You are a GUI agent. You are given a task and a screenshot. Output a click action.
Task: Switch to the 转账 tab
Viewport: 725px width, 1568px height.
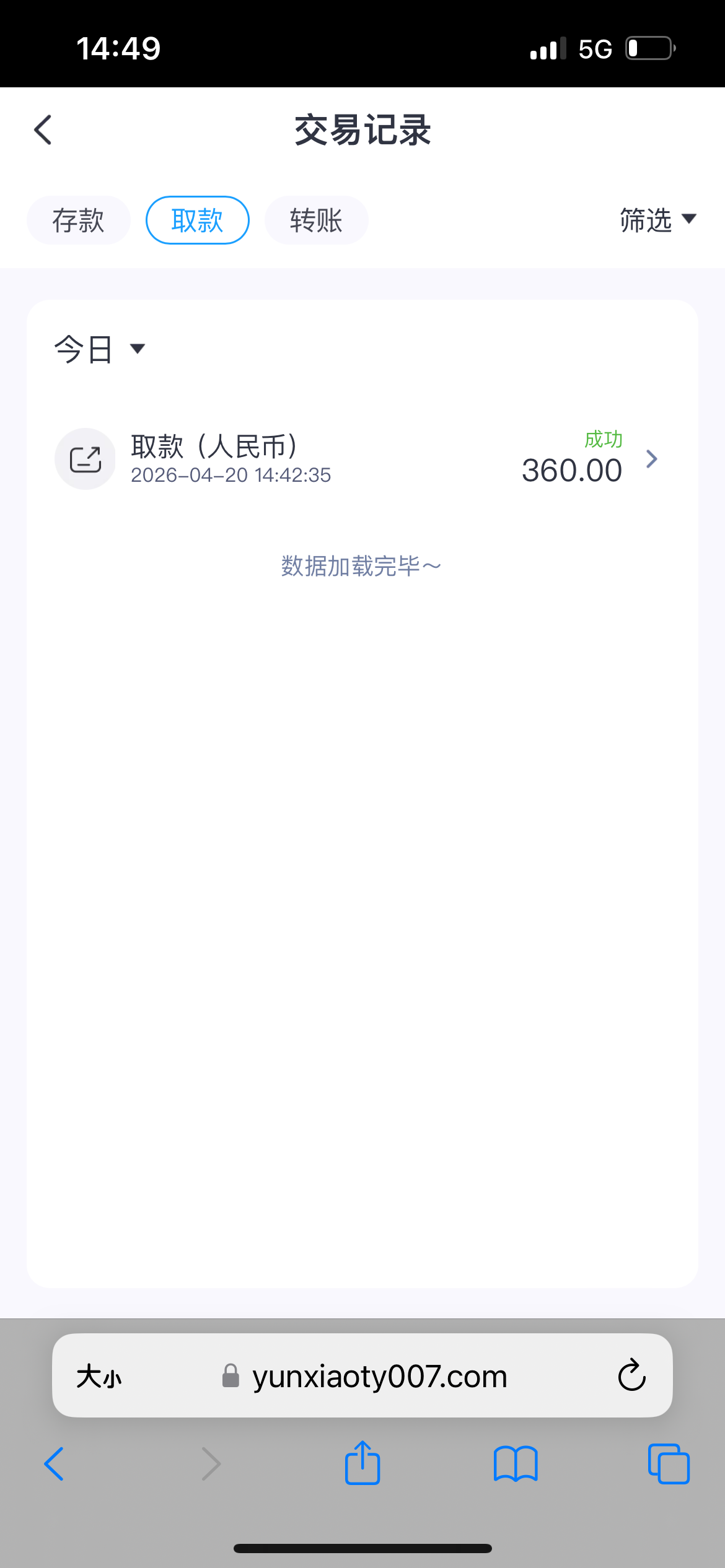(x=316, y=220)
